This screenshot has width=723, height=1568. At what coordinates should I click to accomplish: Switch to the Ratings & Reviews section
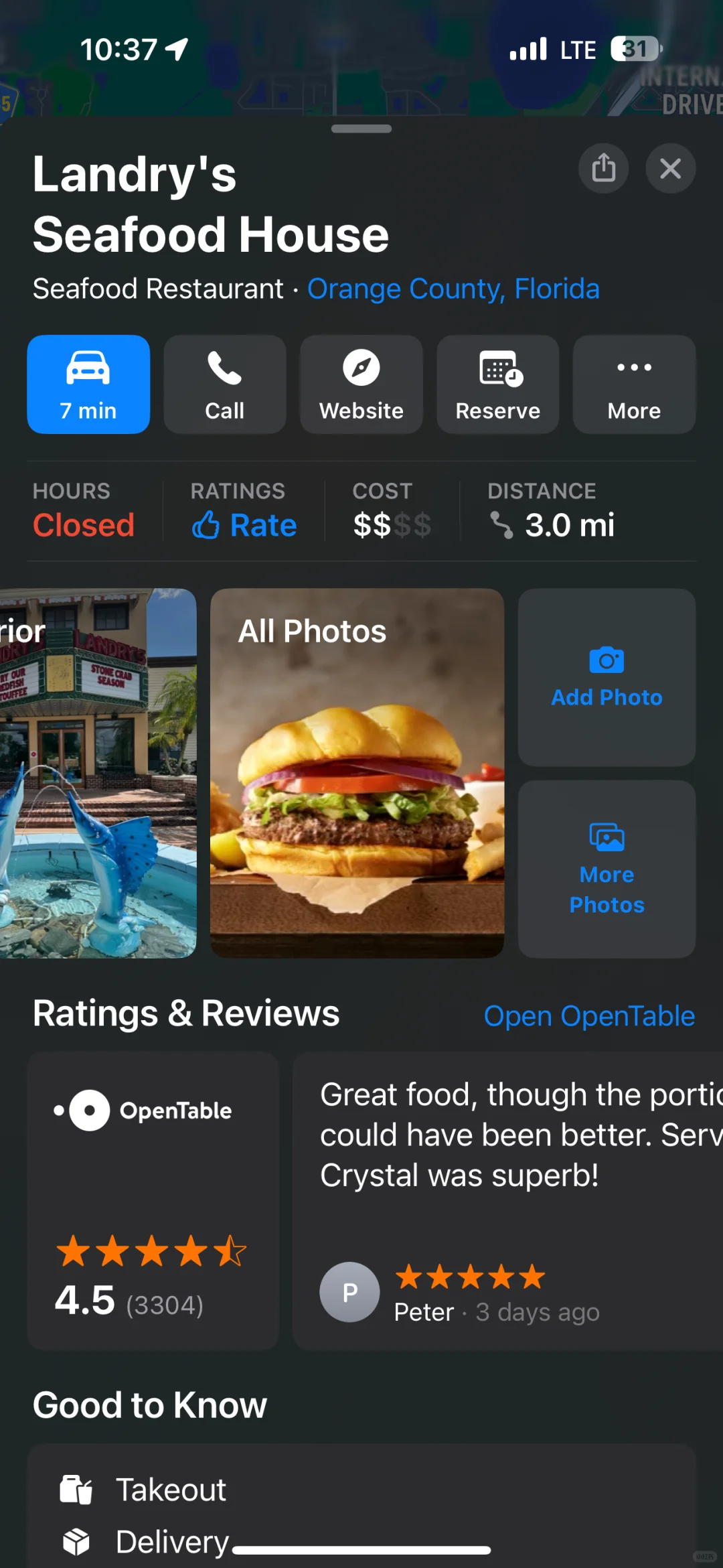(185, 1013)
